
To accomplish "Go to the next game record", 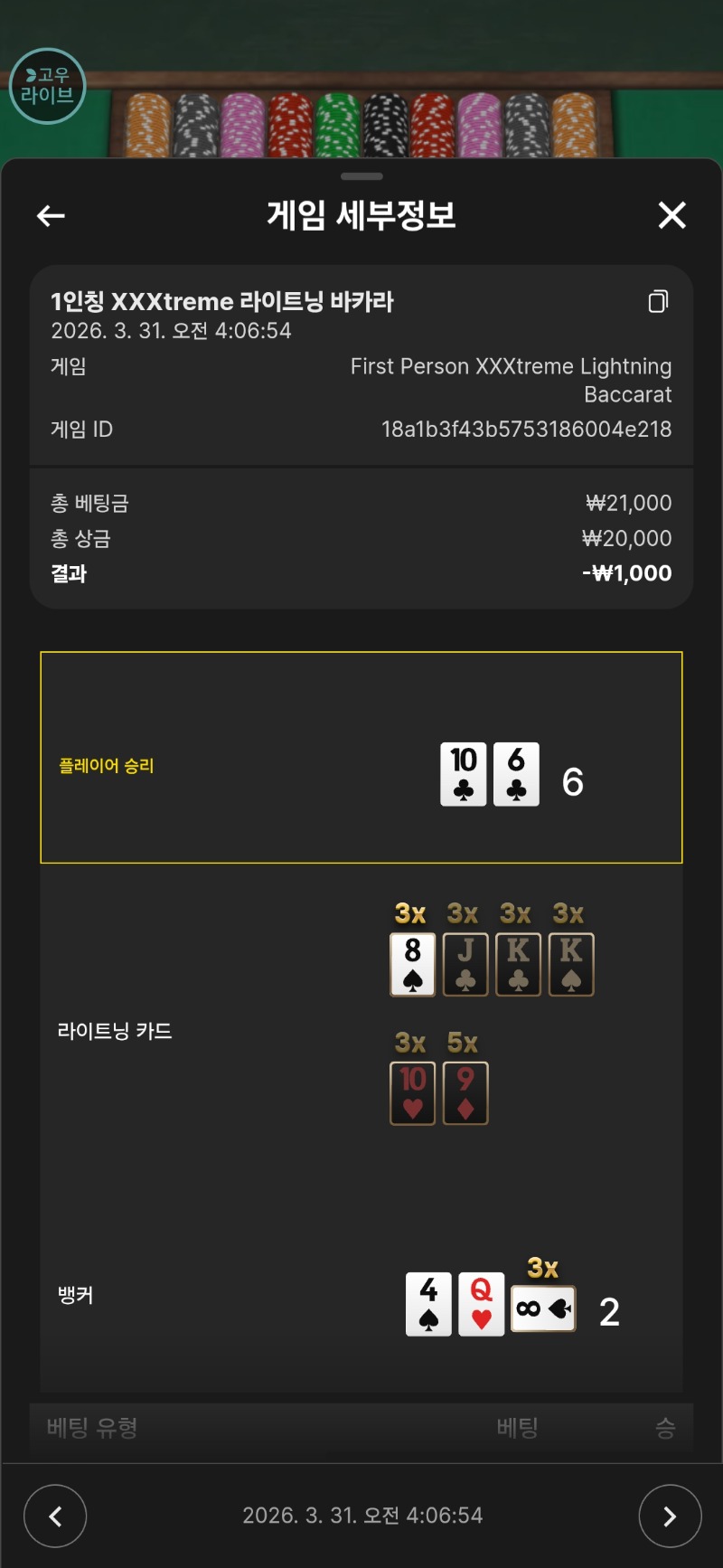I will point(669,1516).
